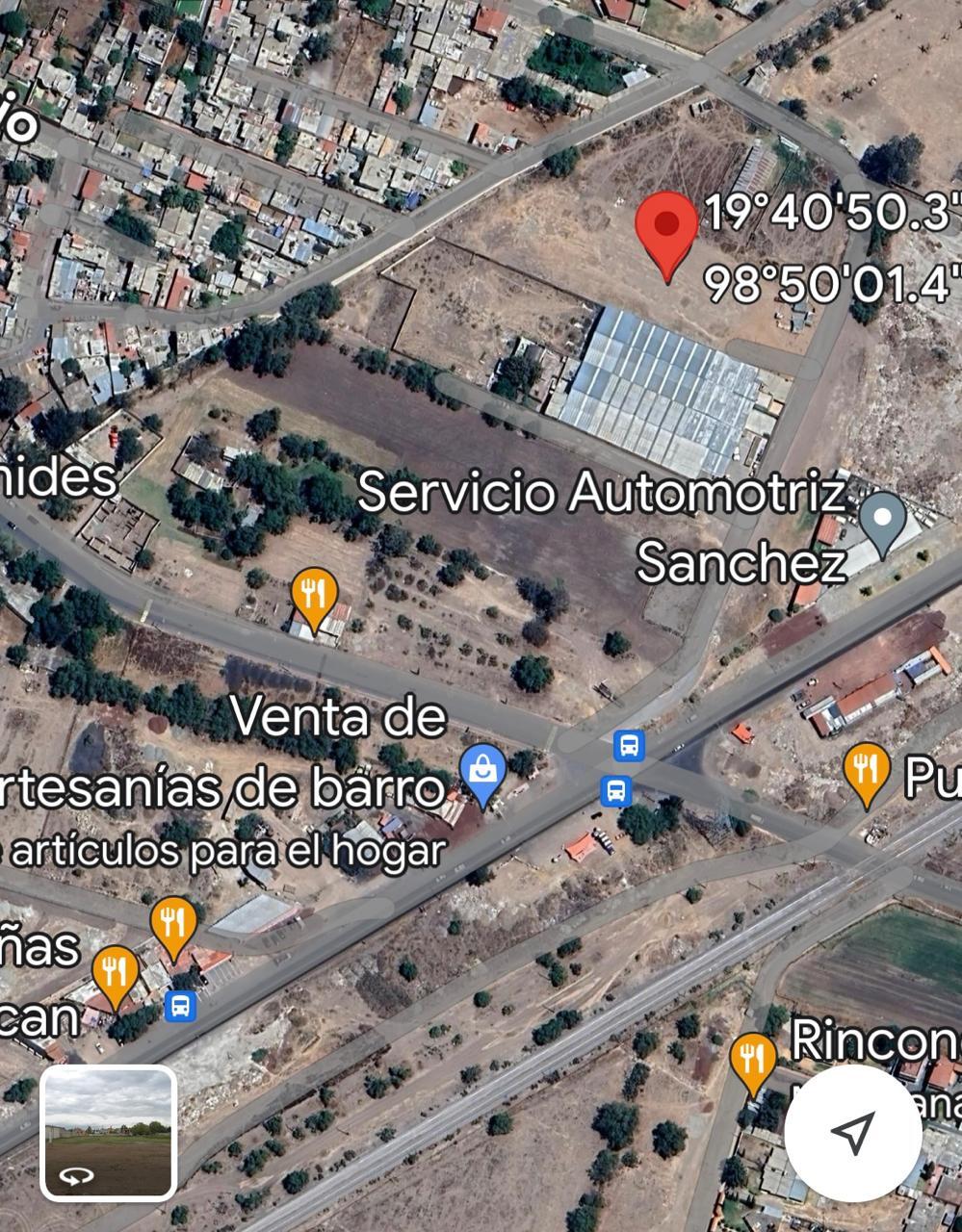Open Servicio Automotriz Sanchez place pin

click(882, 520)
